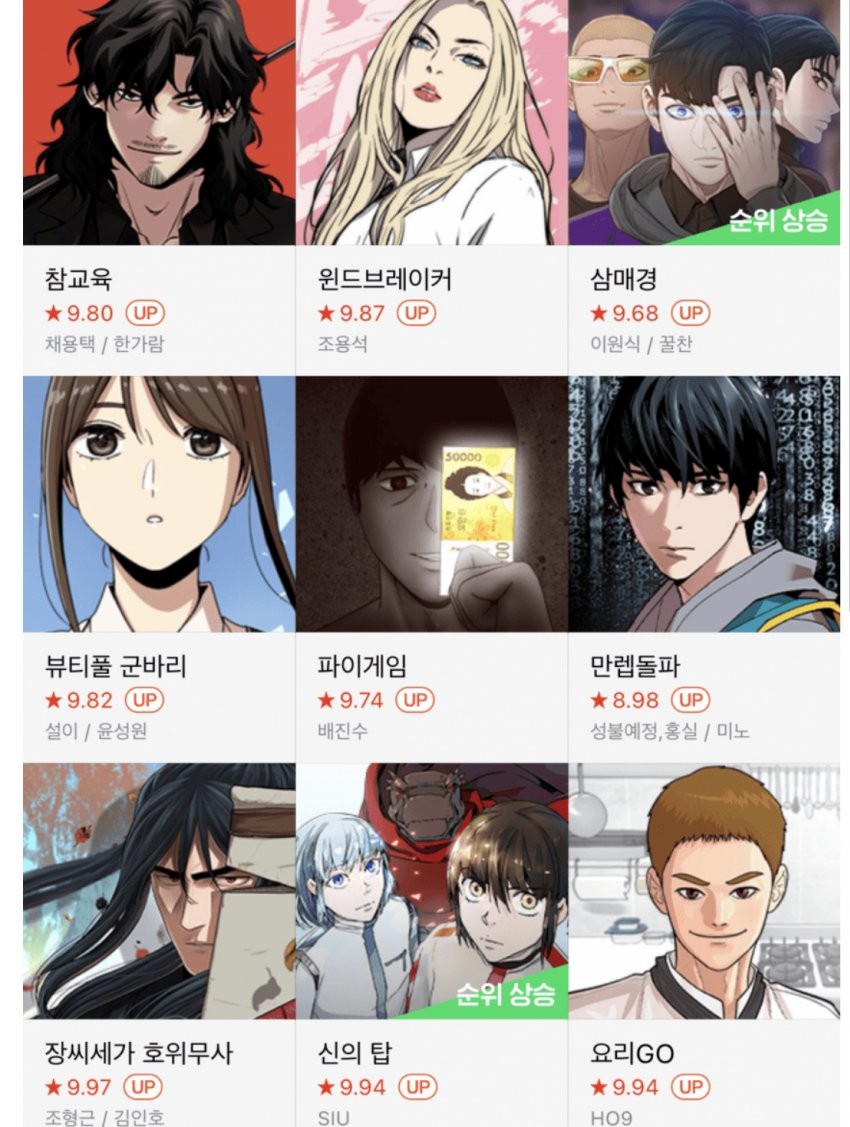Open the 참교육 webtoon
Image resolution: width=850 pixels, height=1127 pixels.
[159, 122]
